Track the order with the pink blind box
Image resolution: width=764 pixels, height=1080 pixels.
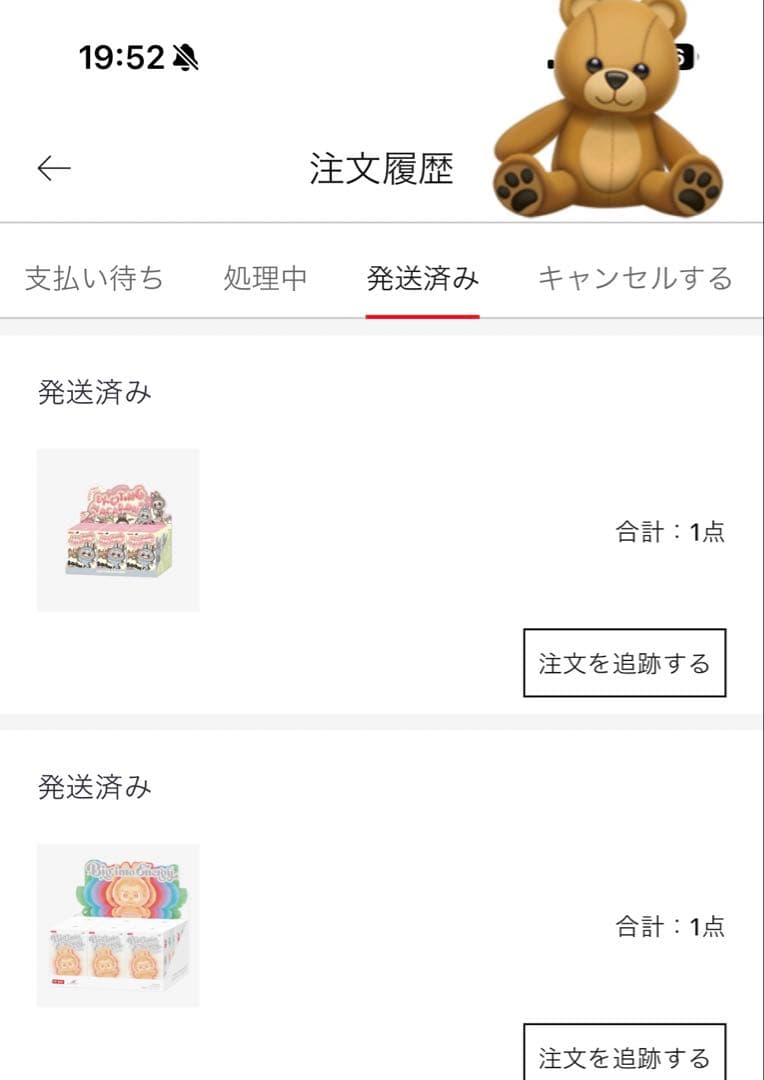pos(624,663)
